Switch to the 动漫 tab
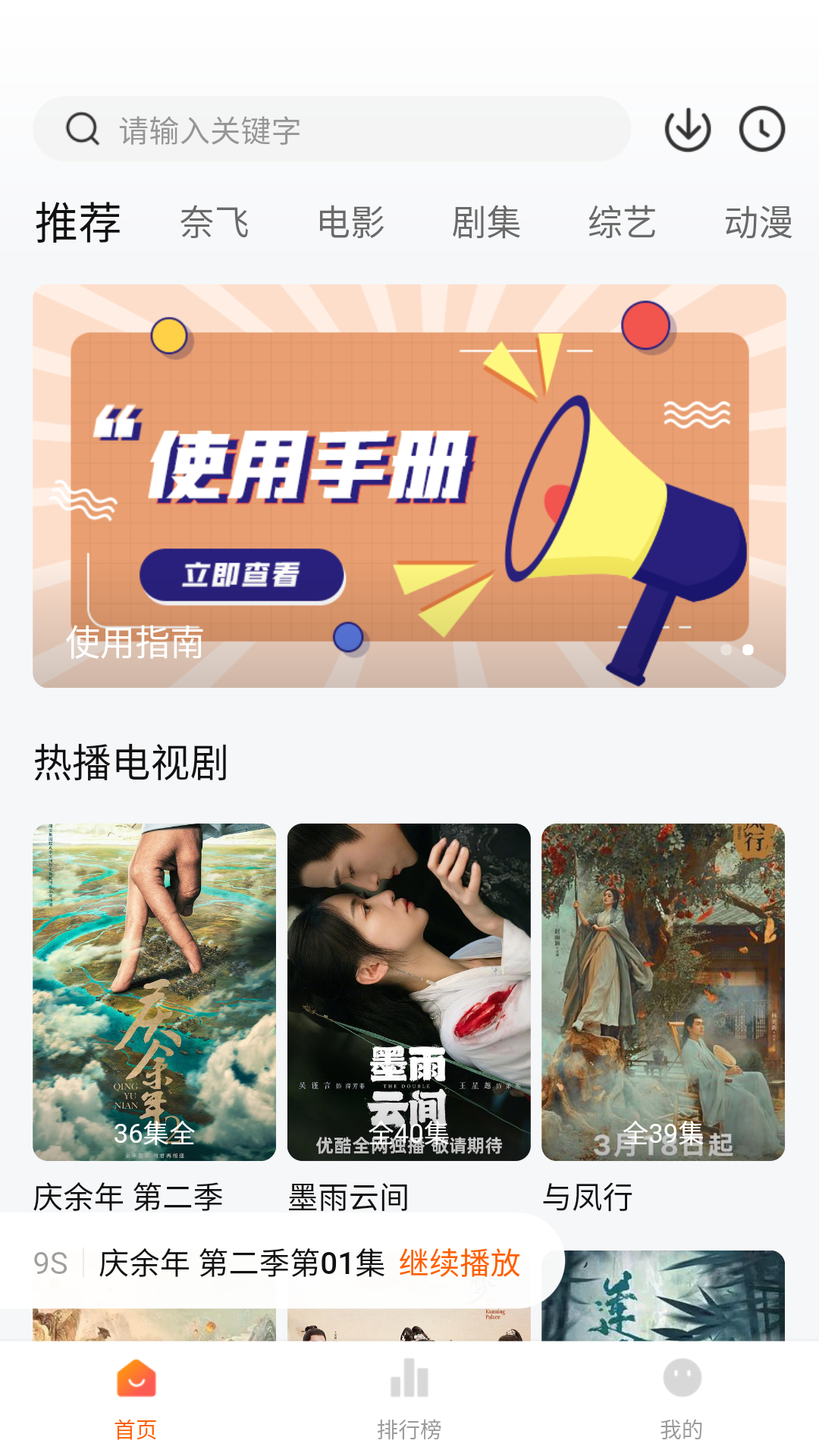 click(x=758, y=223)
